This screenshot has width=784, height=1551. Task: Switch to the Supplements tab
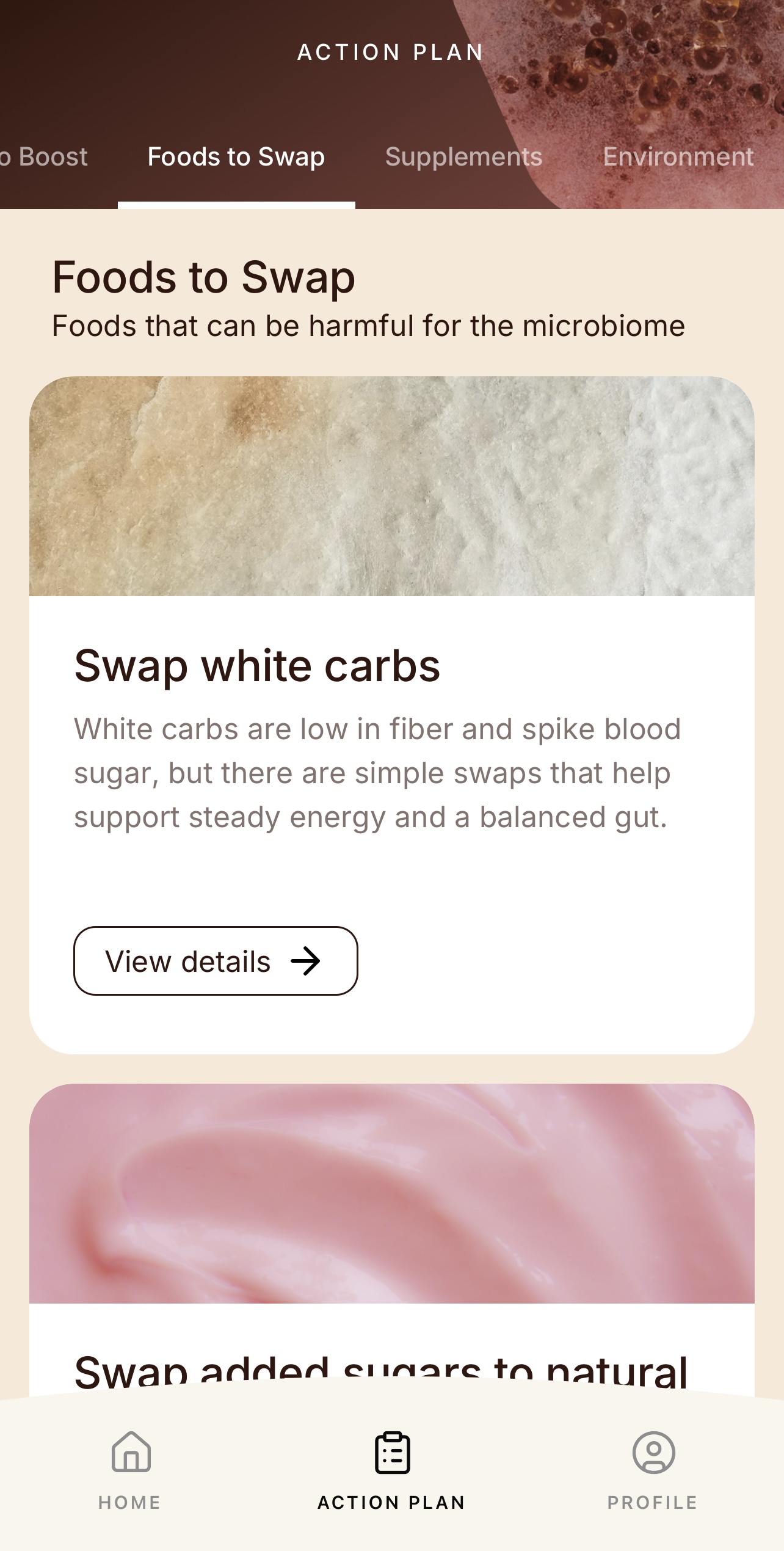click(x=463, y=157)
